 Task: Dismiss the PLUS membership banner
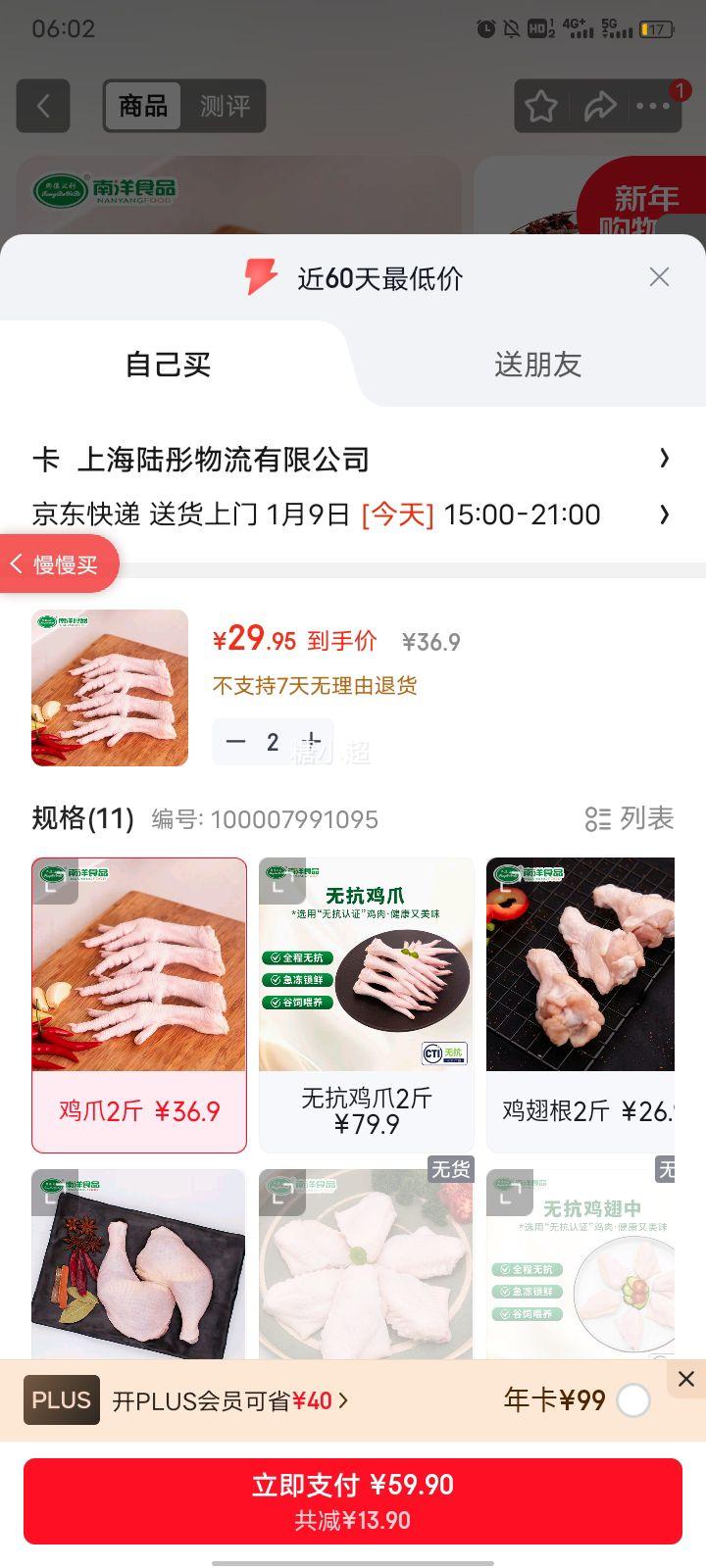pos(685,1379)
